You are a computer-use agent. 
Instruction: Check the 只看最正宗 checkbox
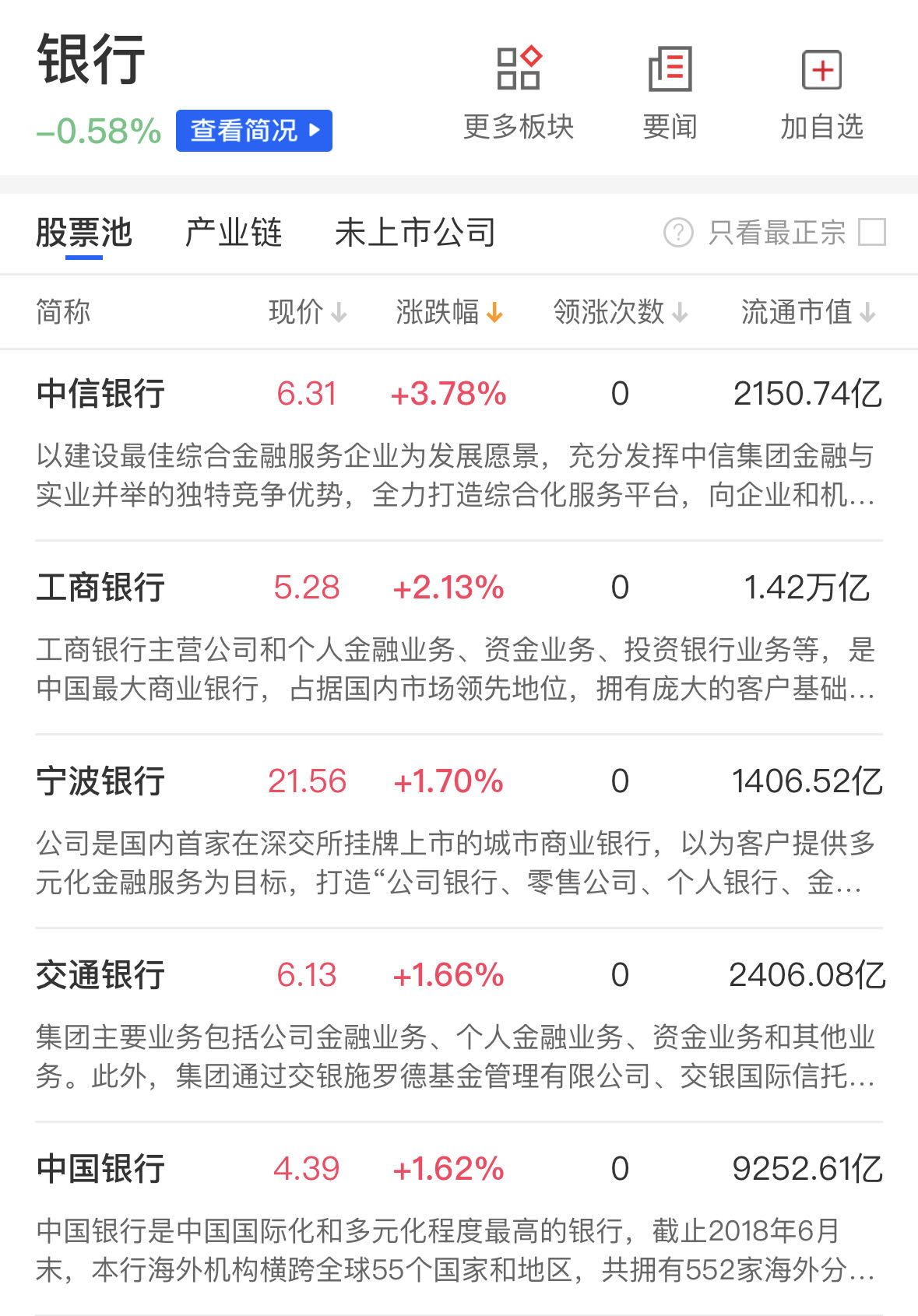point(871,232)
